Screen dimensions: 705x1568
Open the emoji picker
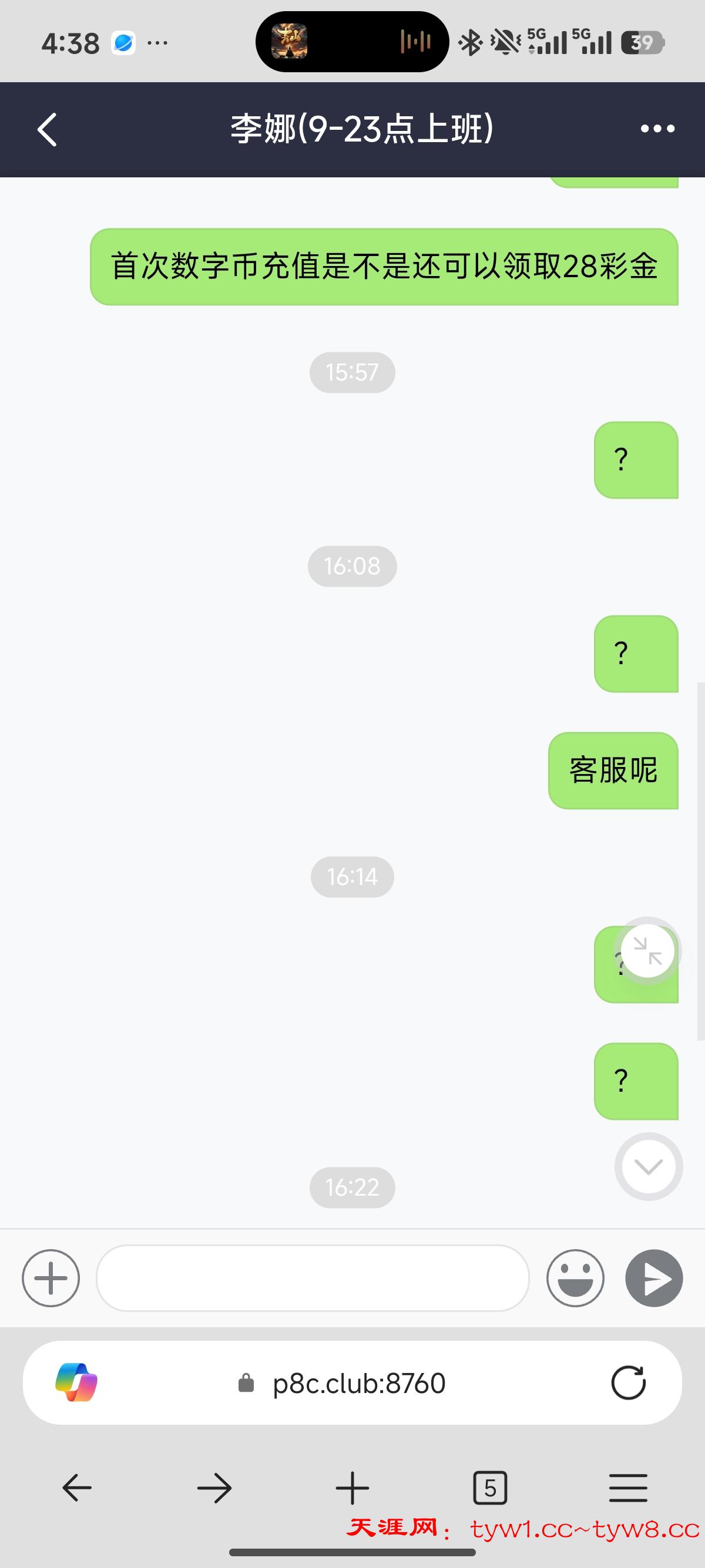point(575,1278)
